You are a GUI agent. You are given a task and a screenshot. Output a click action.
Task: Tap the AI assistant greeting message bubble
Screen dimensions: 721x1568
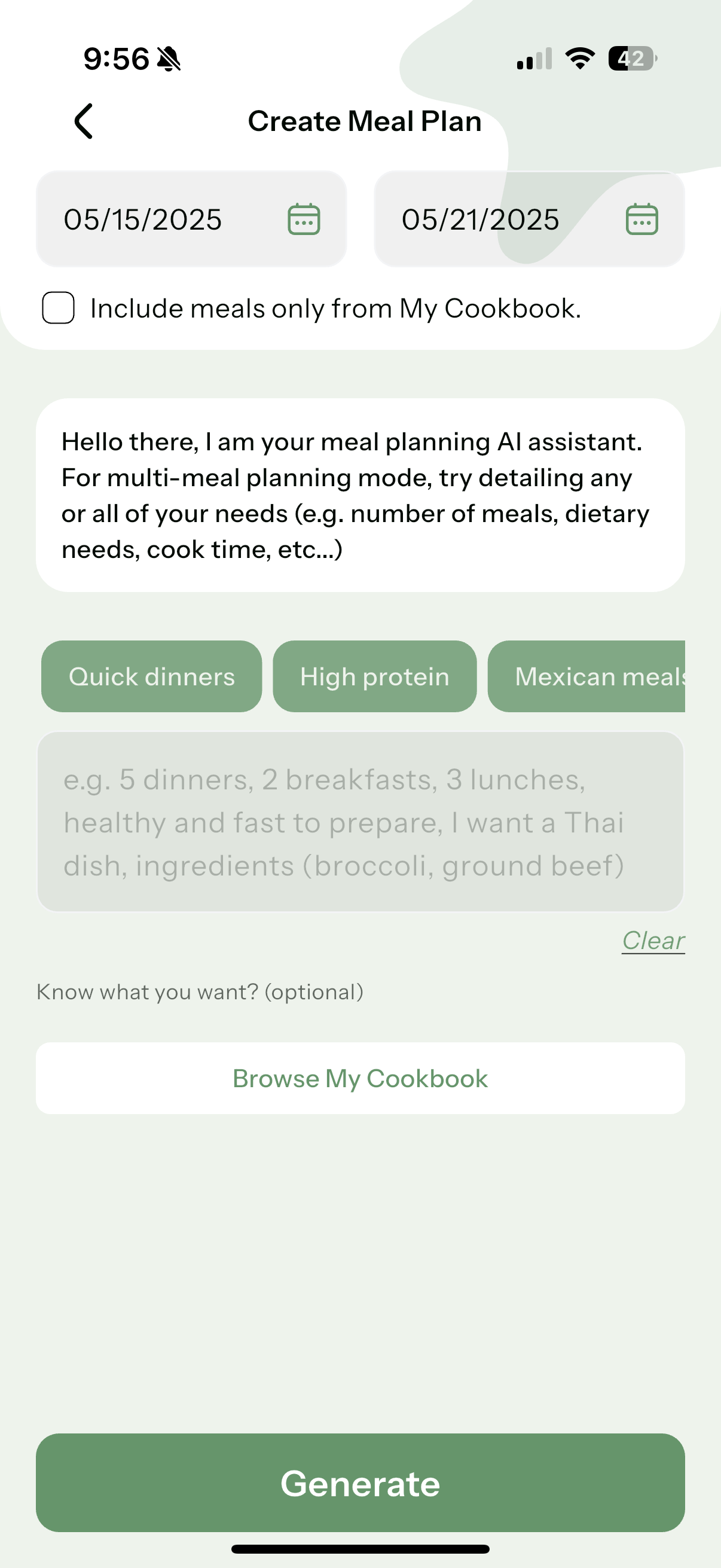pyautogui.click(x=360, y=495)
